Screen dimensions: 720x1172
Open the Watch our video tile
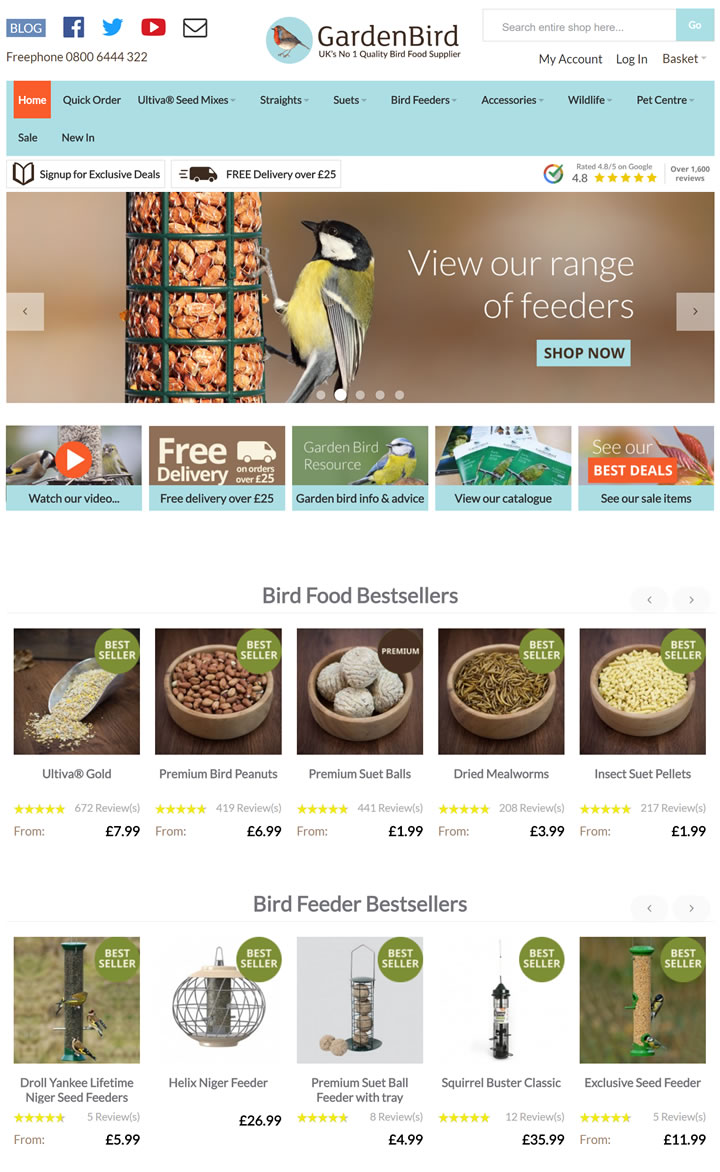pyautogui.click(x=74, y=468)
